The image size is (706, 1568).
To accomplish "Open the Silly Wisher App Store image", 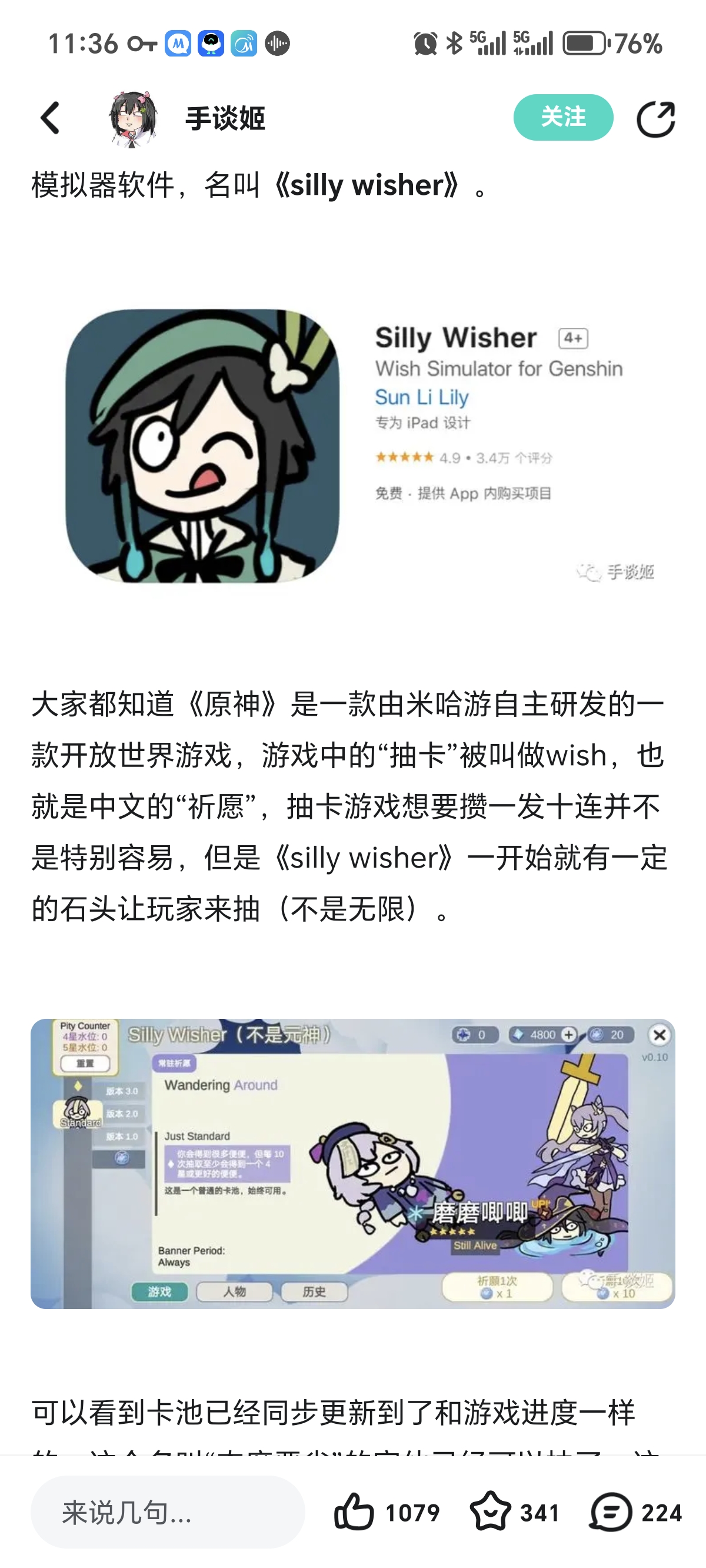I will 353,446.
